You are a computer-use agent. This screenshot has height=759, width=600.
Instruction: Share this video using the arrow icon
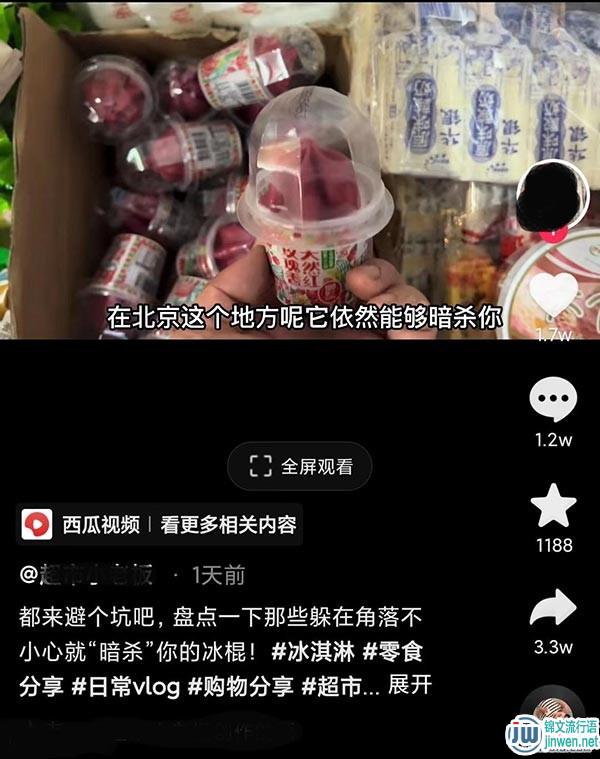tap(552, 609)
